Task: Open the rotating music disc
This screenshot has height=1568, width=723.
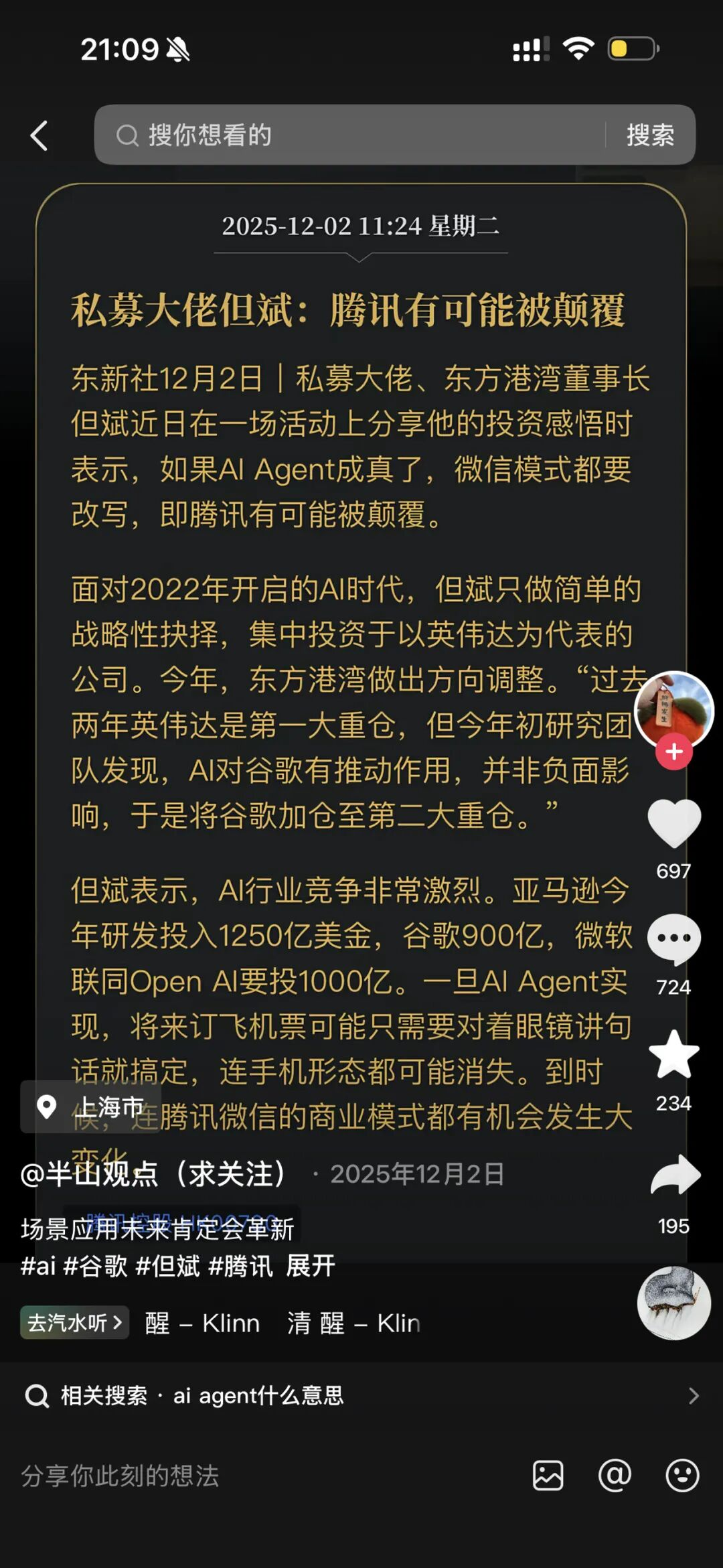Action: [x=673, y=1303]
